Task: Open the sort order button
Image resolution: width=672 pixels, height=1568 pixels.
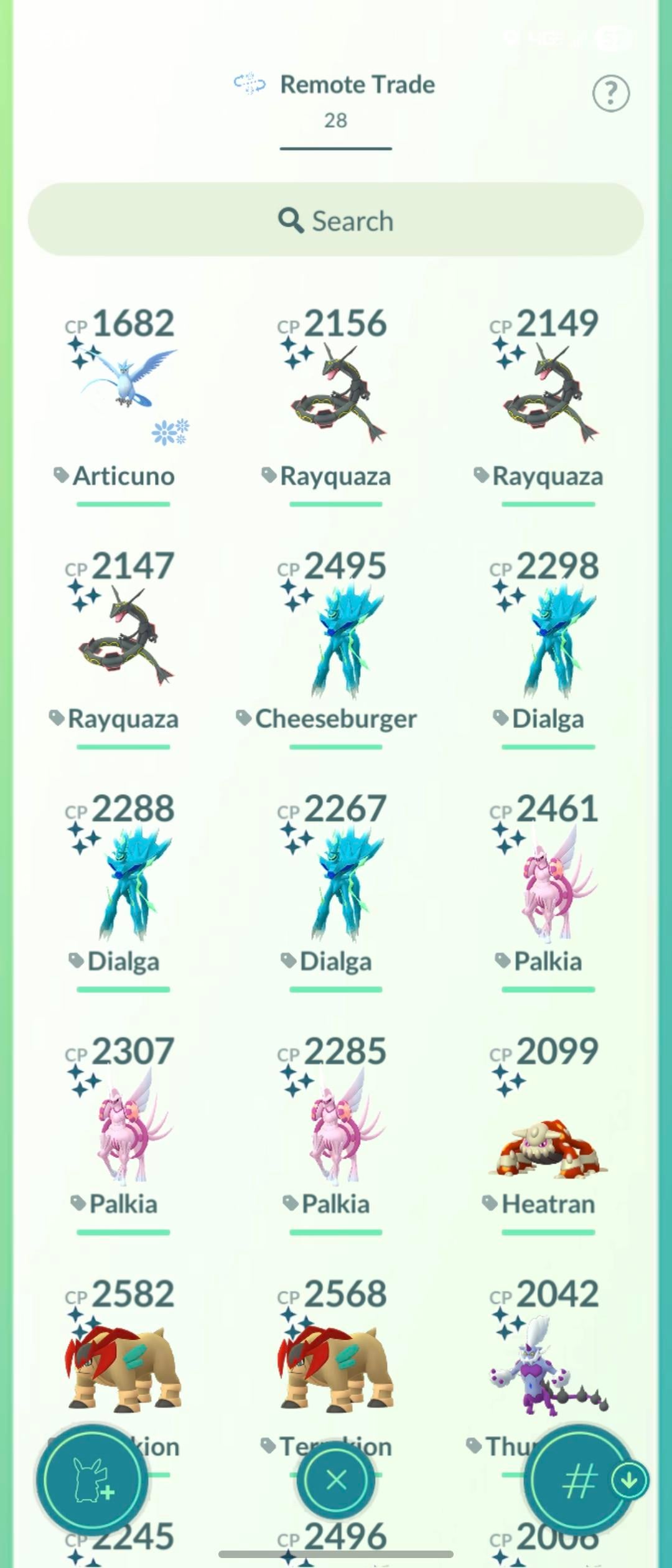Action: tap(580, 1481)
